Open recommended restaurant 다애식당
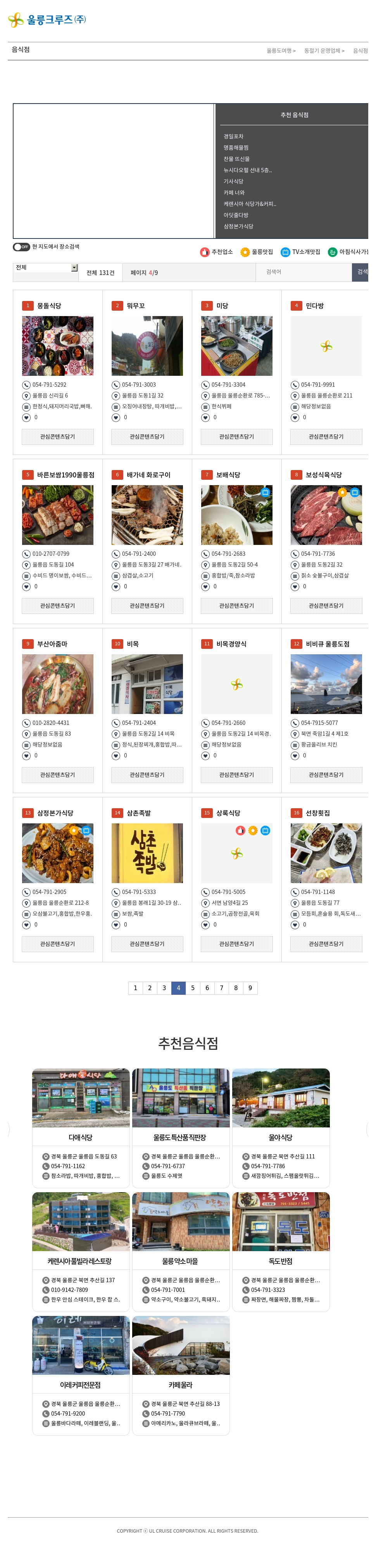This screenshot has height=1568, width=376. (x=81, y=1138)
